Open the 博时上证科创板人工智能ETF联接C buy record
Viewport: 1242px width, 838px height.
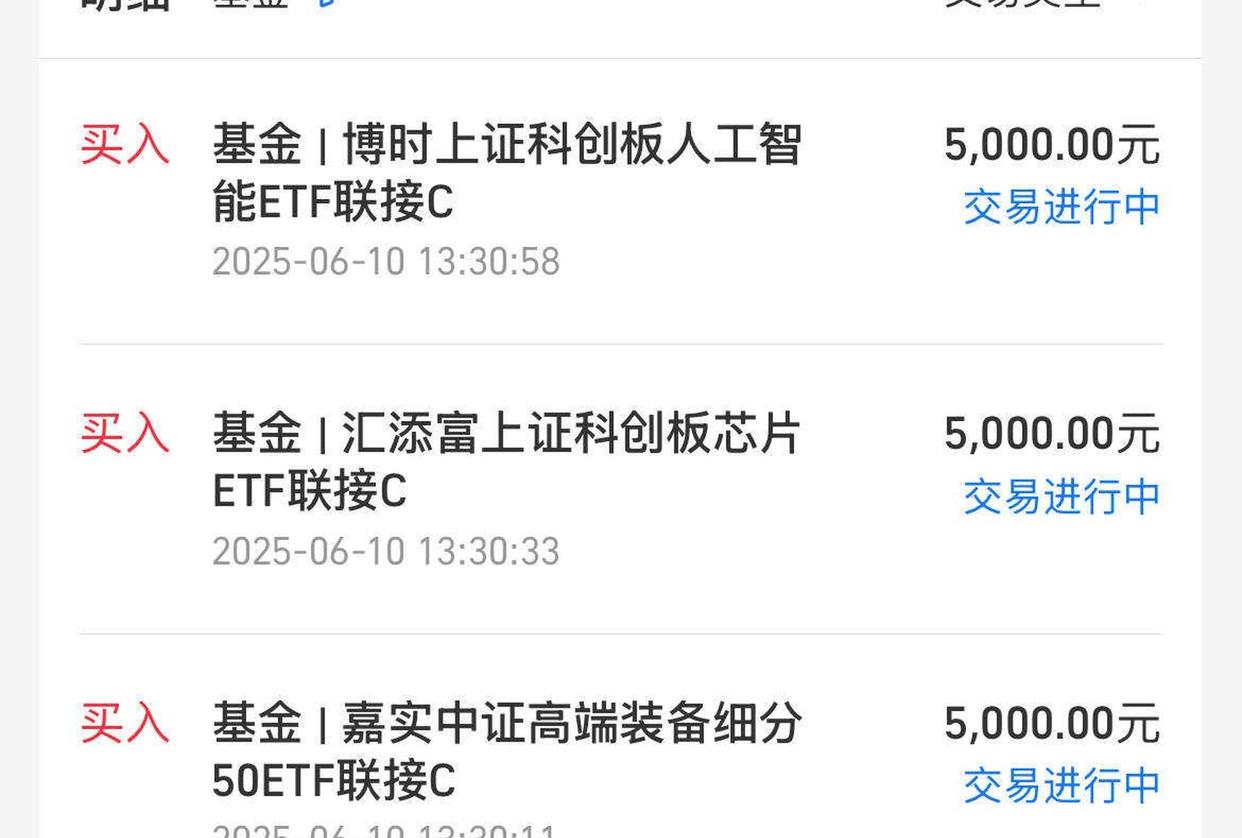tap(506, 172)
